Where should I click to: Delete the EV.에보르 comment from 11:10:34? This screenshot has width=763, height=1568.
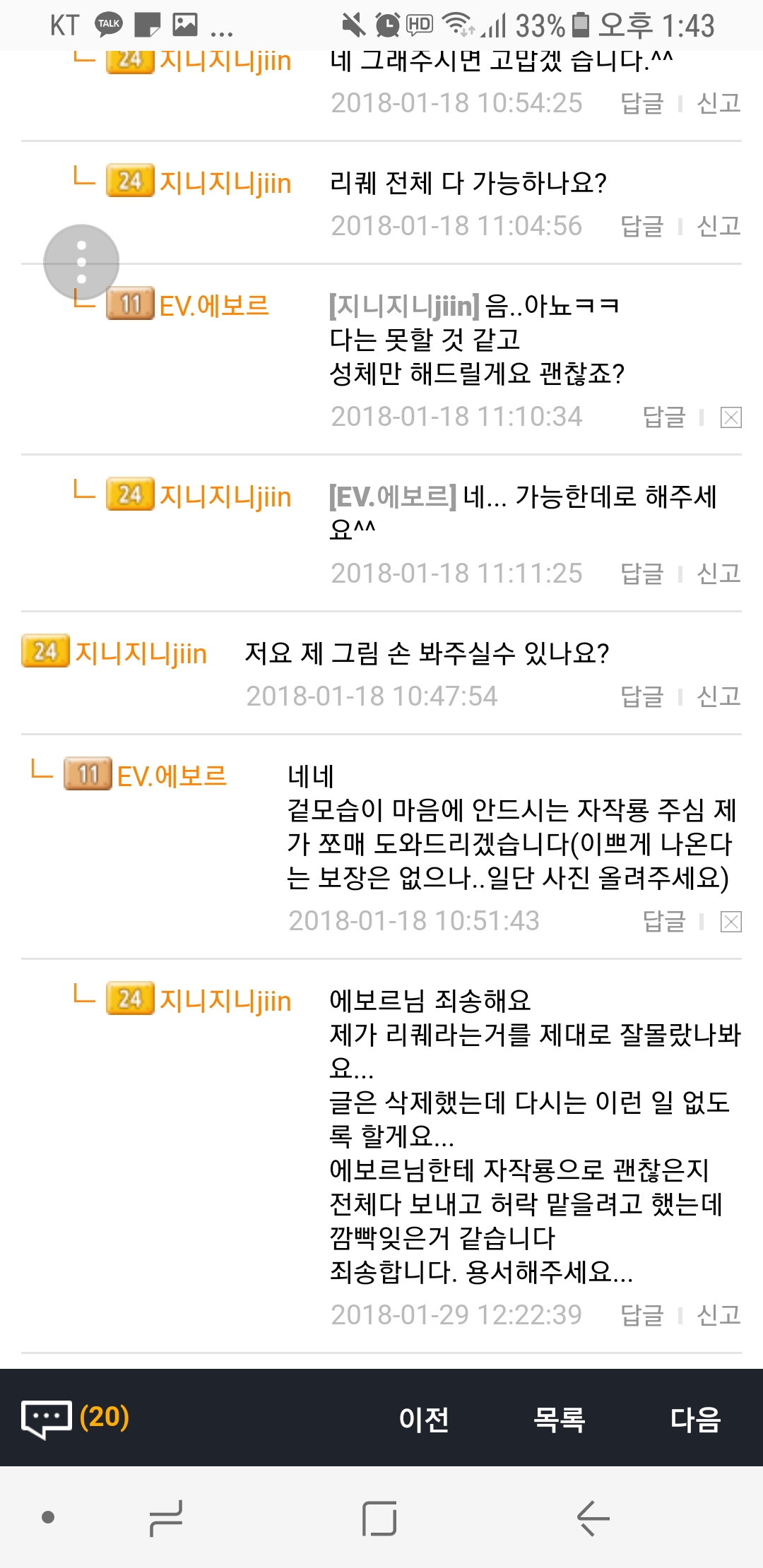tap(731, 417)
